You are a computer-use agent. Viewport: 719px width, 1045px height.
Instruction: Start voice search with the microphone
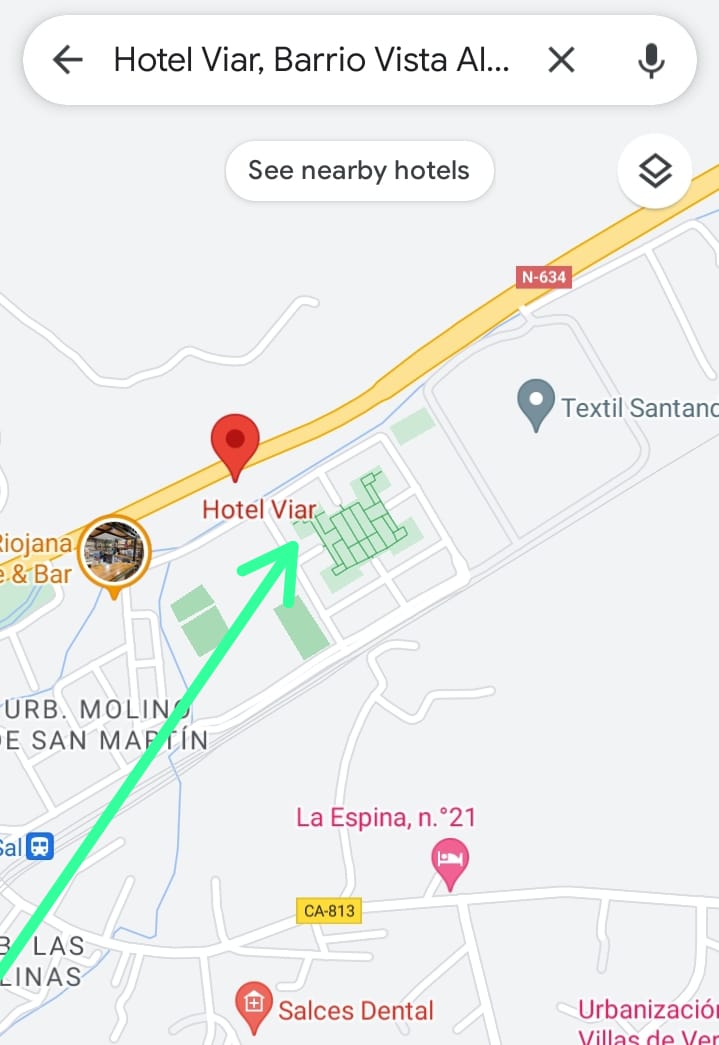(x=651, y=60)
